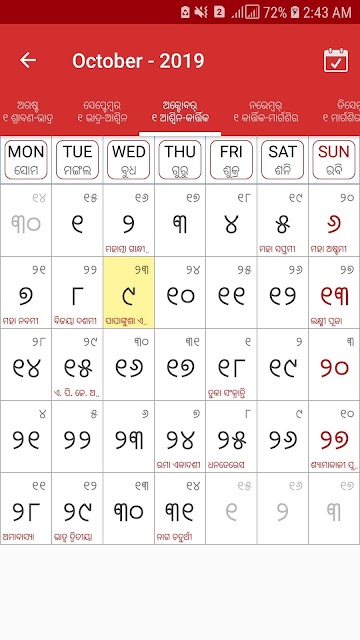Switch to the November month tab
The width and height of the screenshot is (360, 640).
coord(266,112)
